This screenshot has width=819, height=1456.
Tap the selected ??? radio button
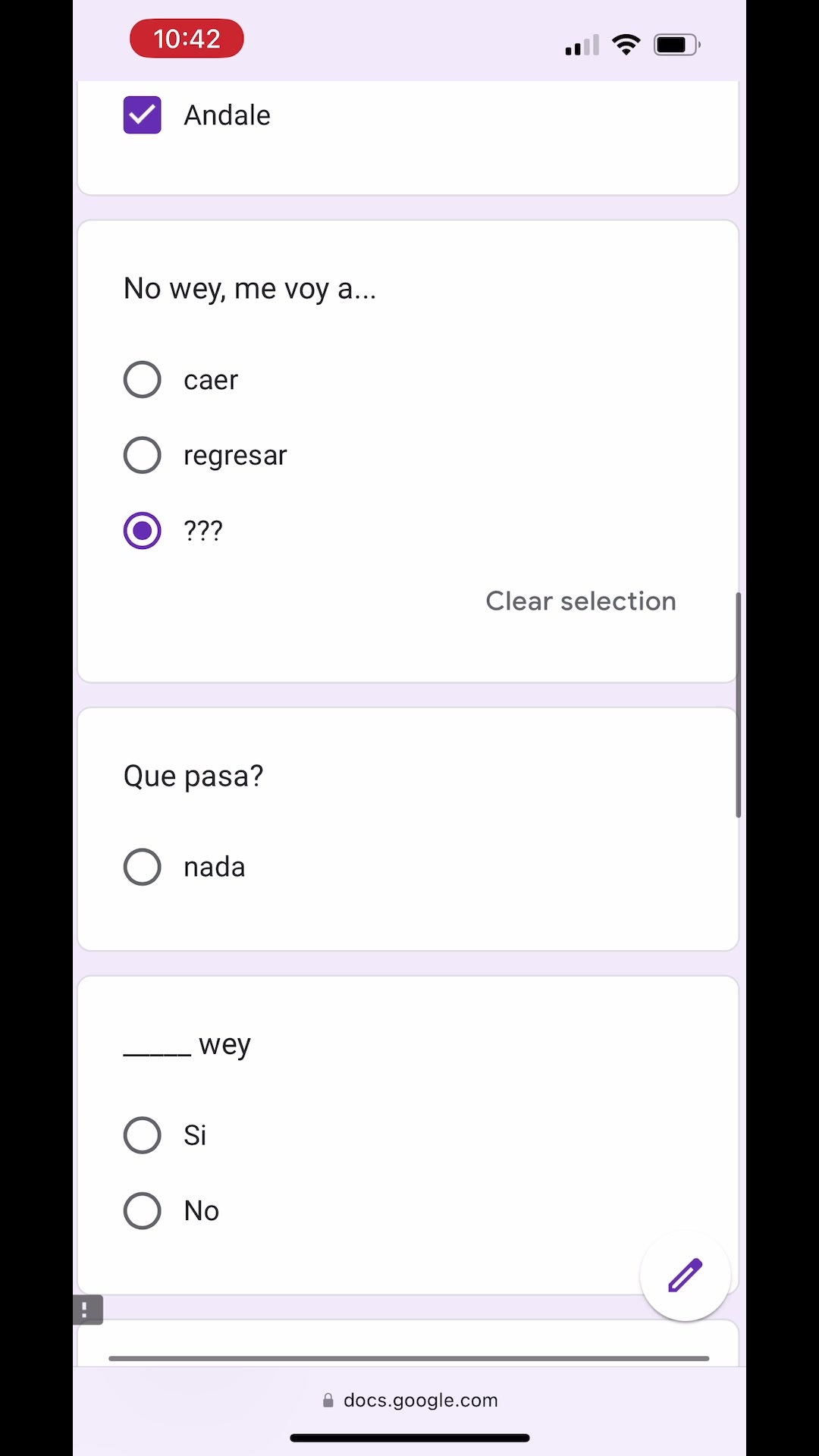tap(143, 531)
